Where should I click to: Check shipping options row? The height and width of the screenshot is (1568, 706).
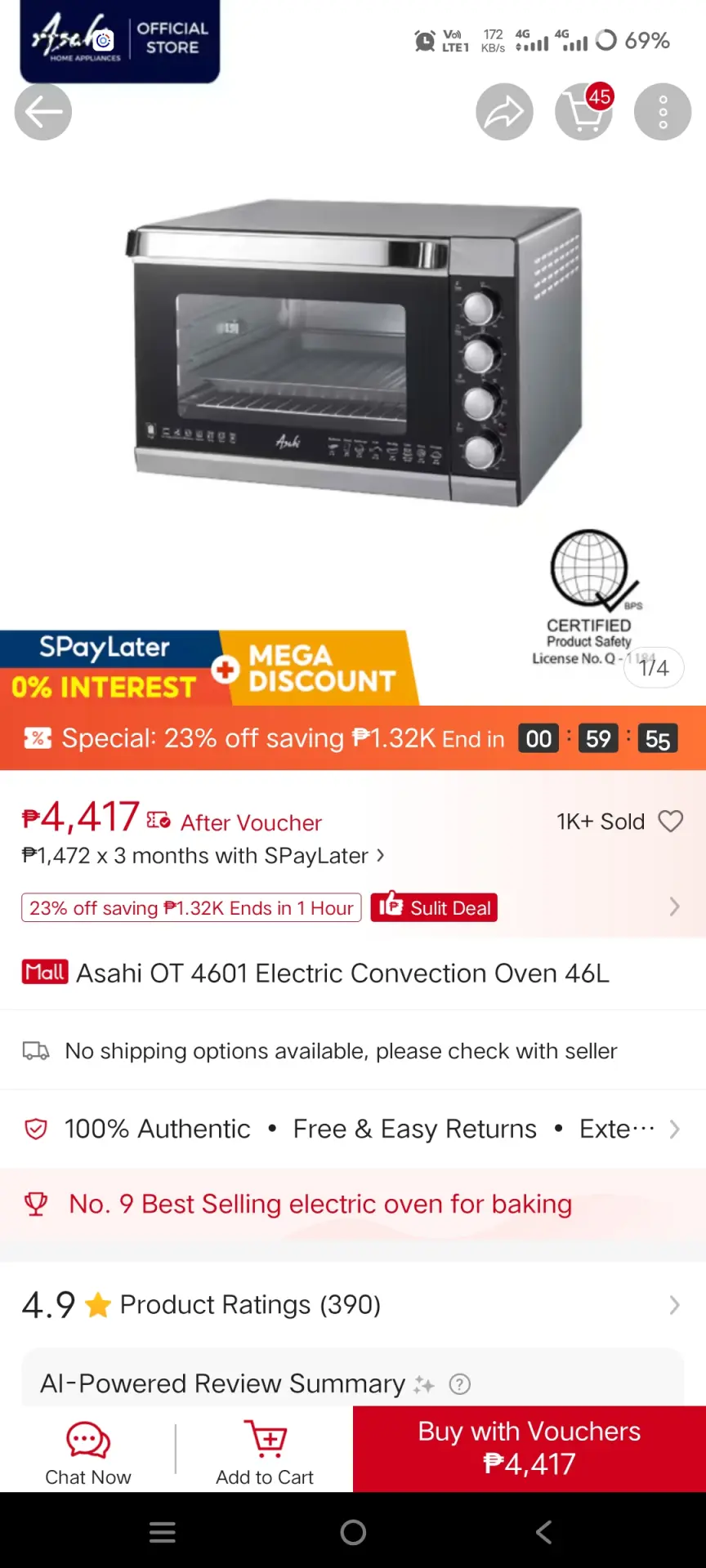tap(353, 1051)
